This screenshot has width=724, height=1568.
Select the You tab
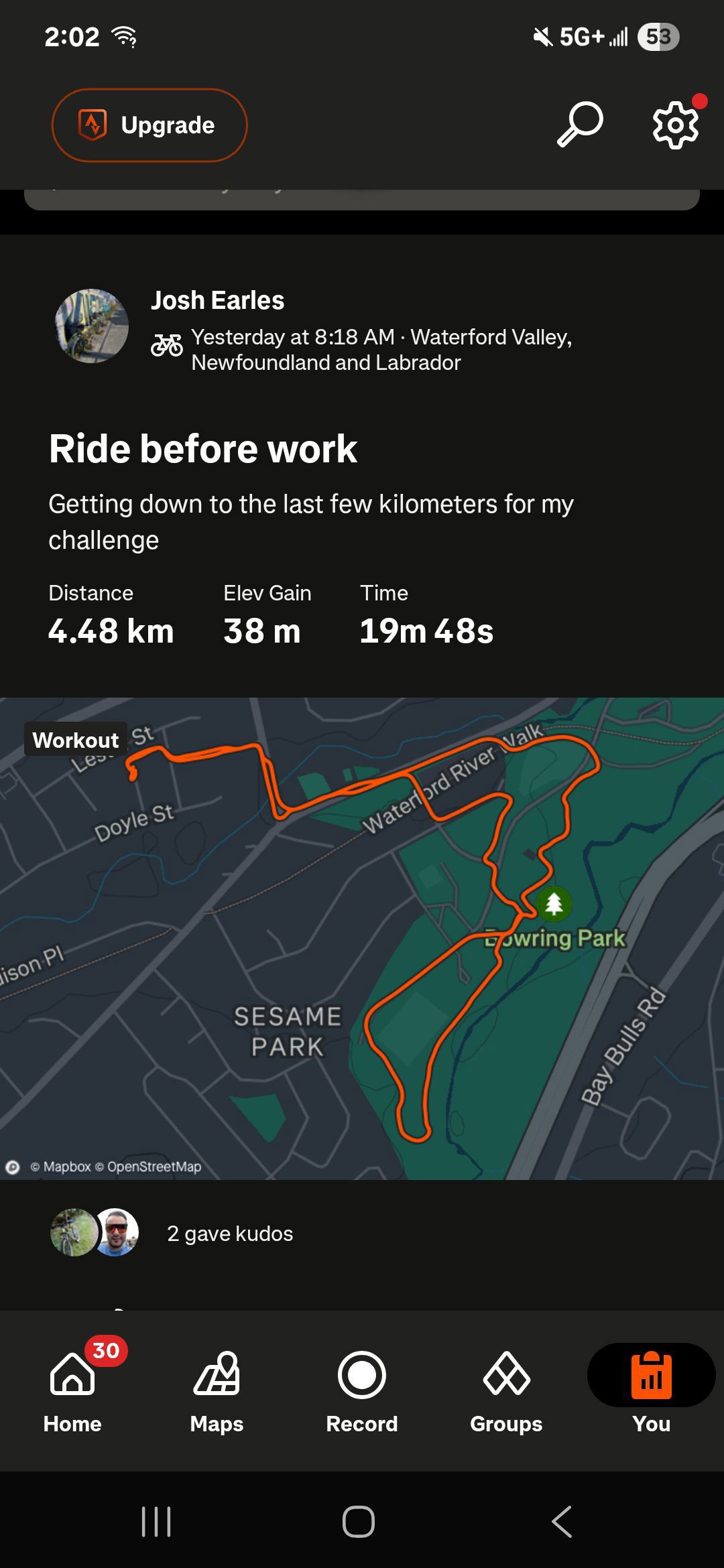click(652, 1390)
